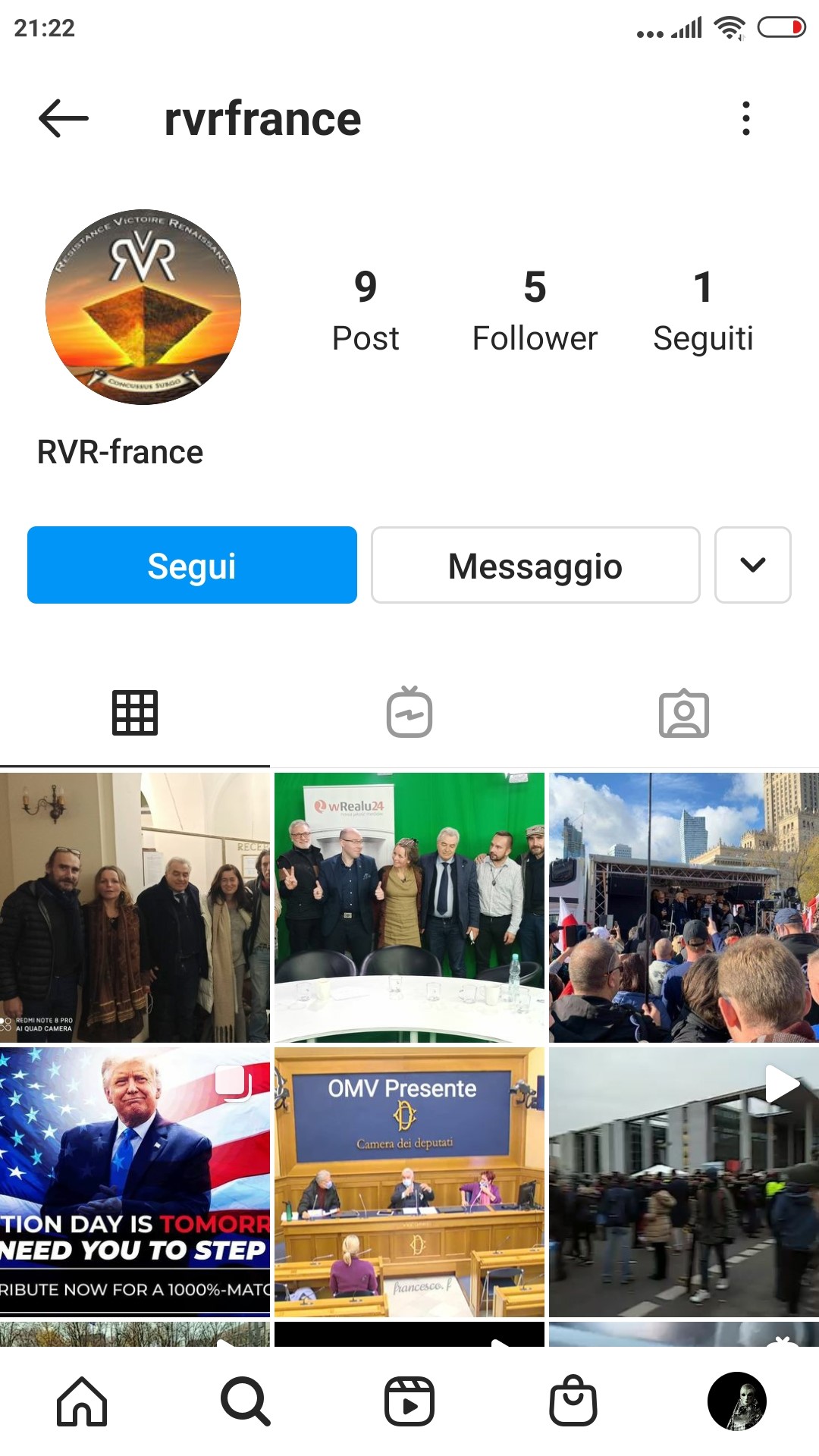Expand suggested accounts chevron button
The width and height of the screenshot is (819, 1456).
point(753,565)
